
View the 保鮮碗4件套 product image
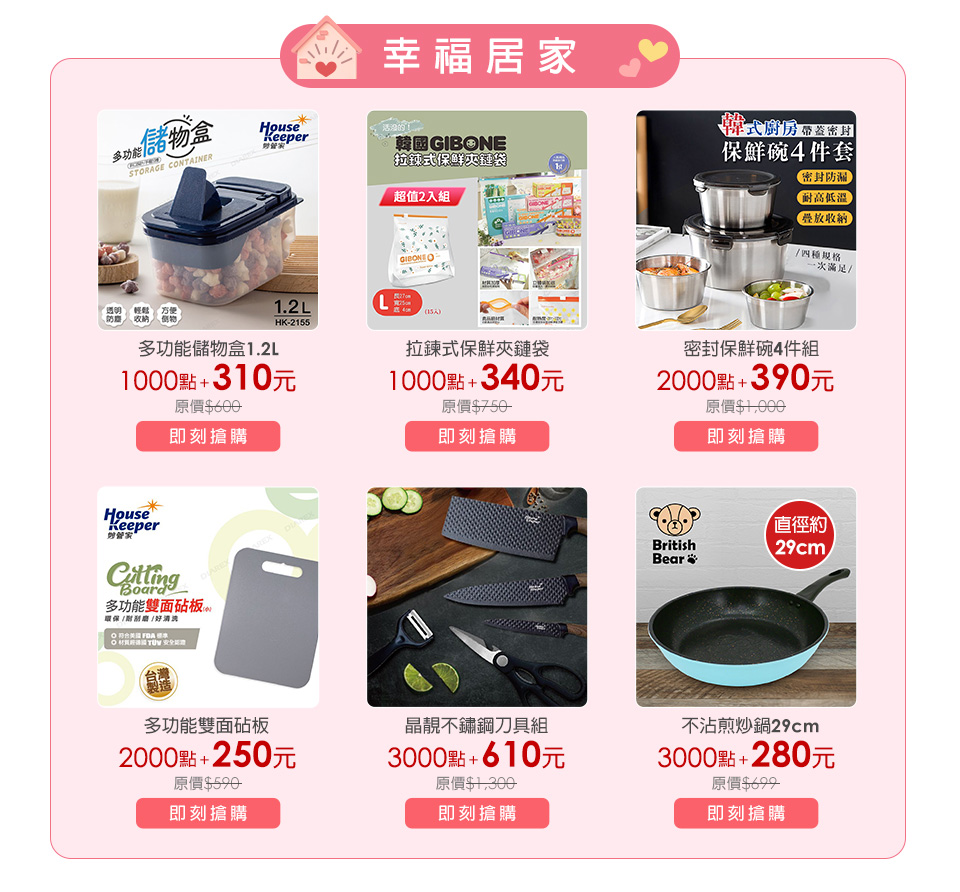746,220
